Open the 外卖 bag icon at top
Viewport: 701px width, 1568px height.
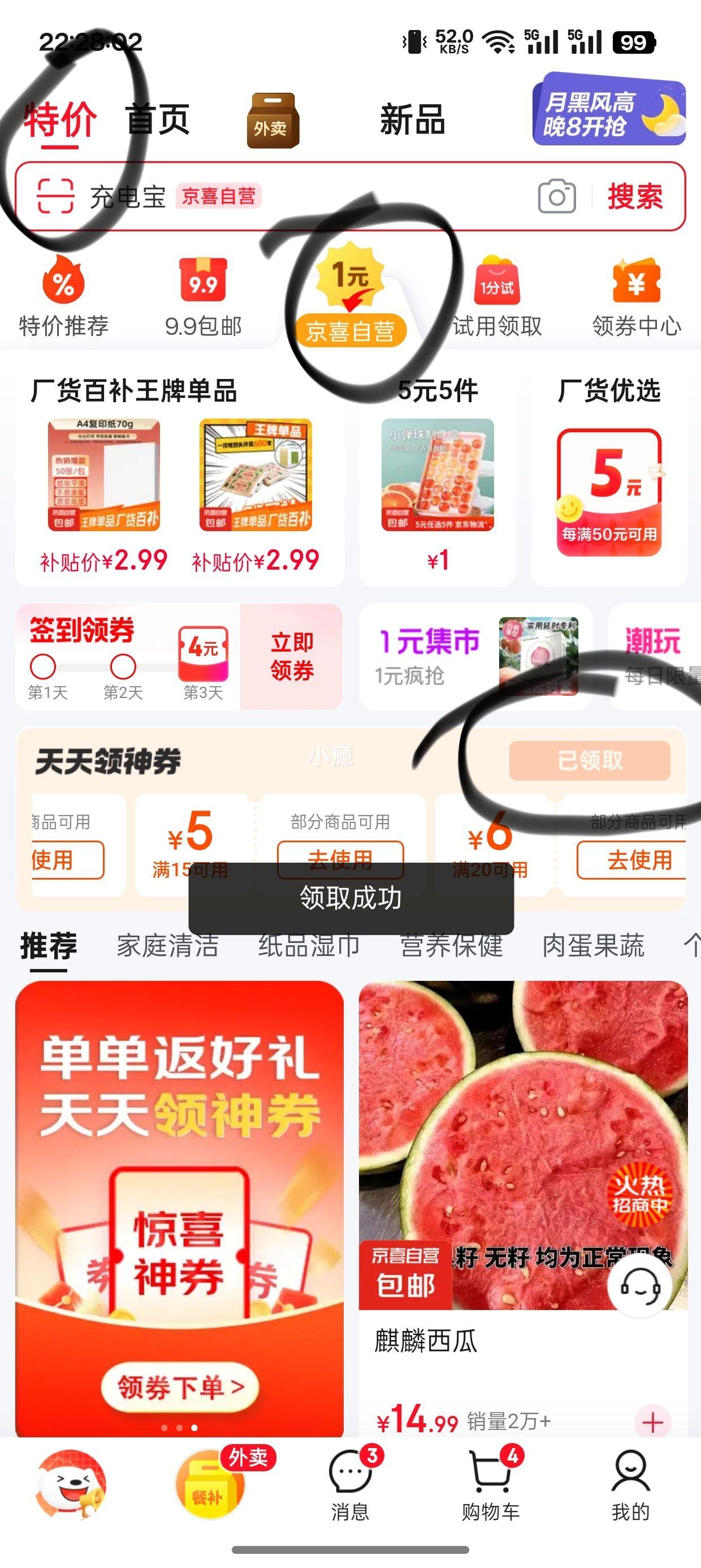click(x=272, y=120)
